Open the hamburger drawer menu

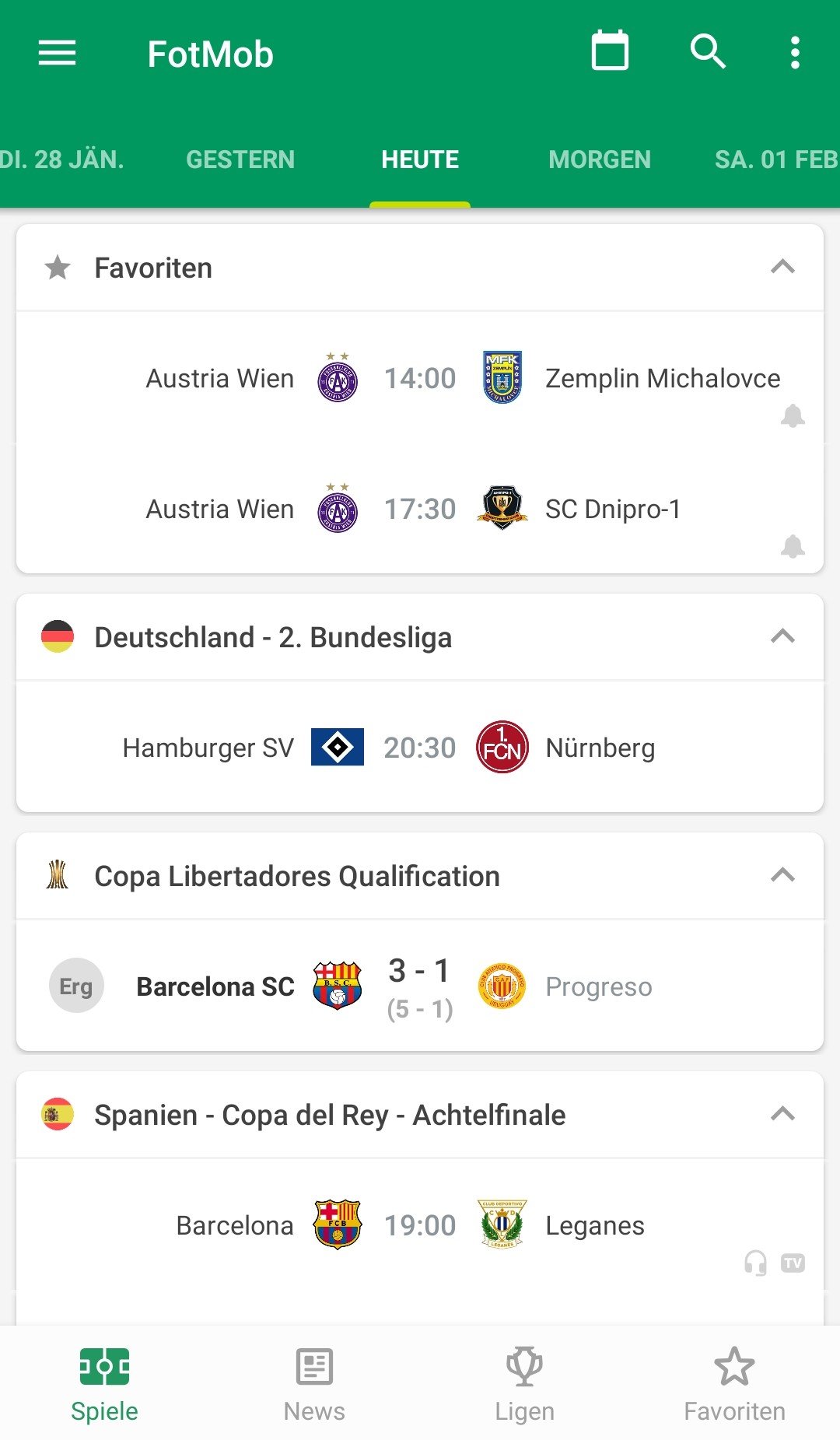click(x=57, y=54)
